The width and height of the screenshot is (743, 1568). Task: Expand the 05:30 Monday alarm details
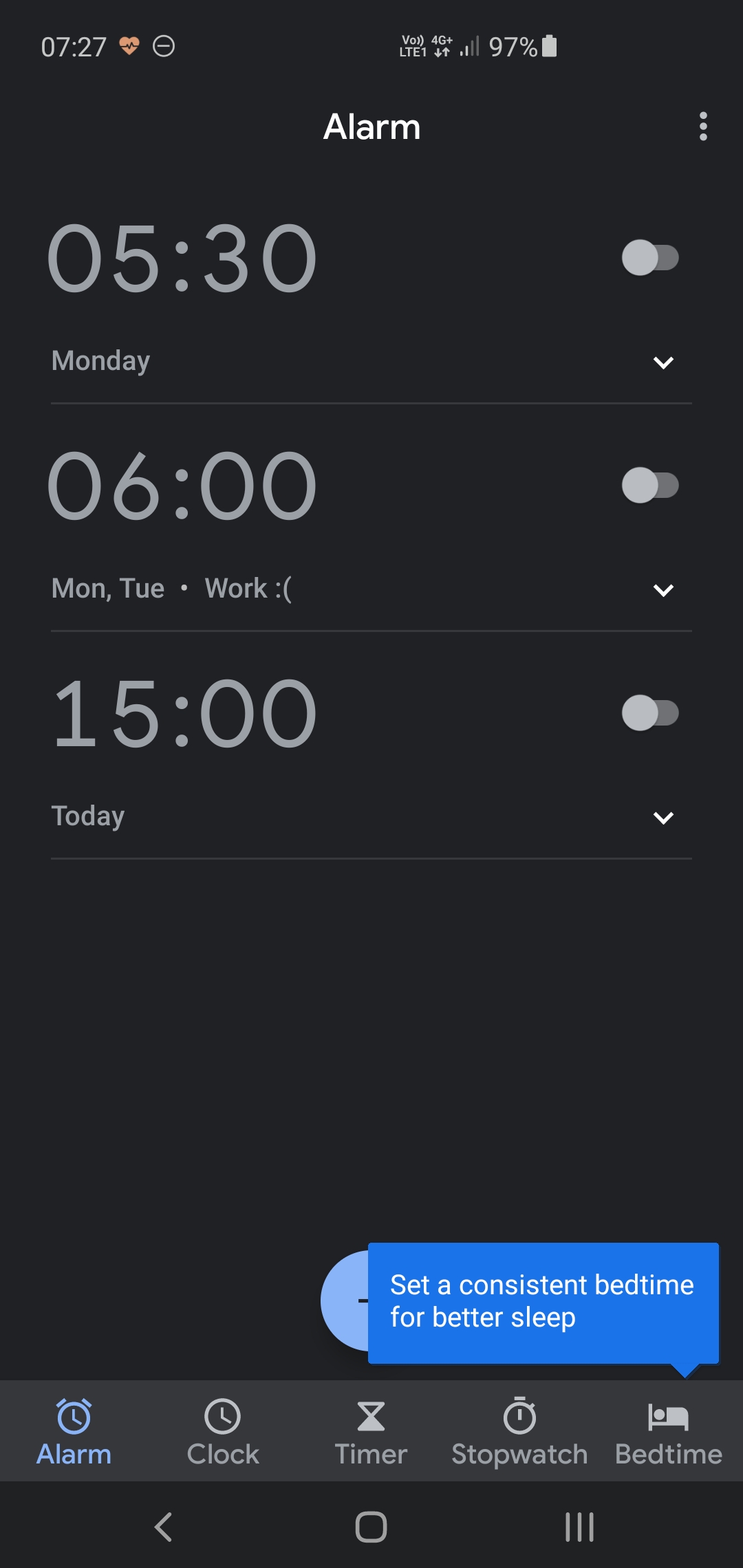click(663, 362)
